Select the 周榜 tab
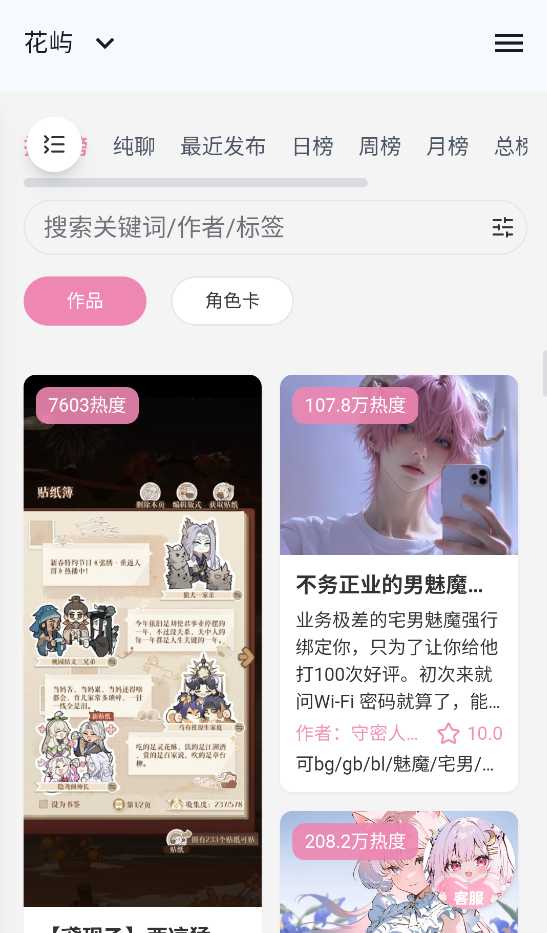 click(380, 146)
